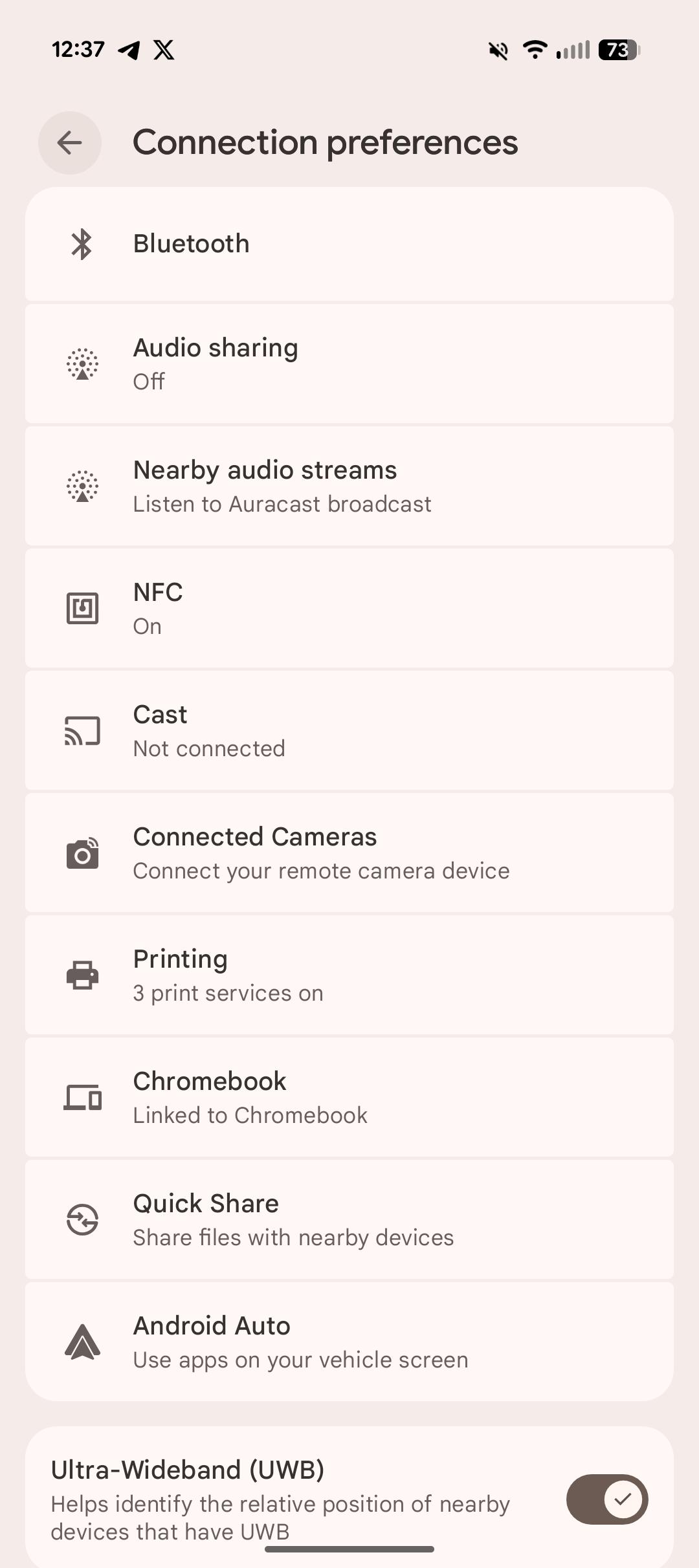Open Nearby audio streams

pyautogui.click(x=349, y=486)
